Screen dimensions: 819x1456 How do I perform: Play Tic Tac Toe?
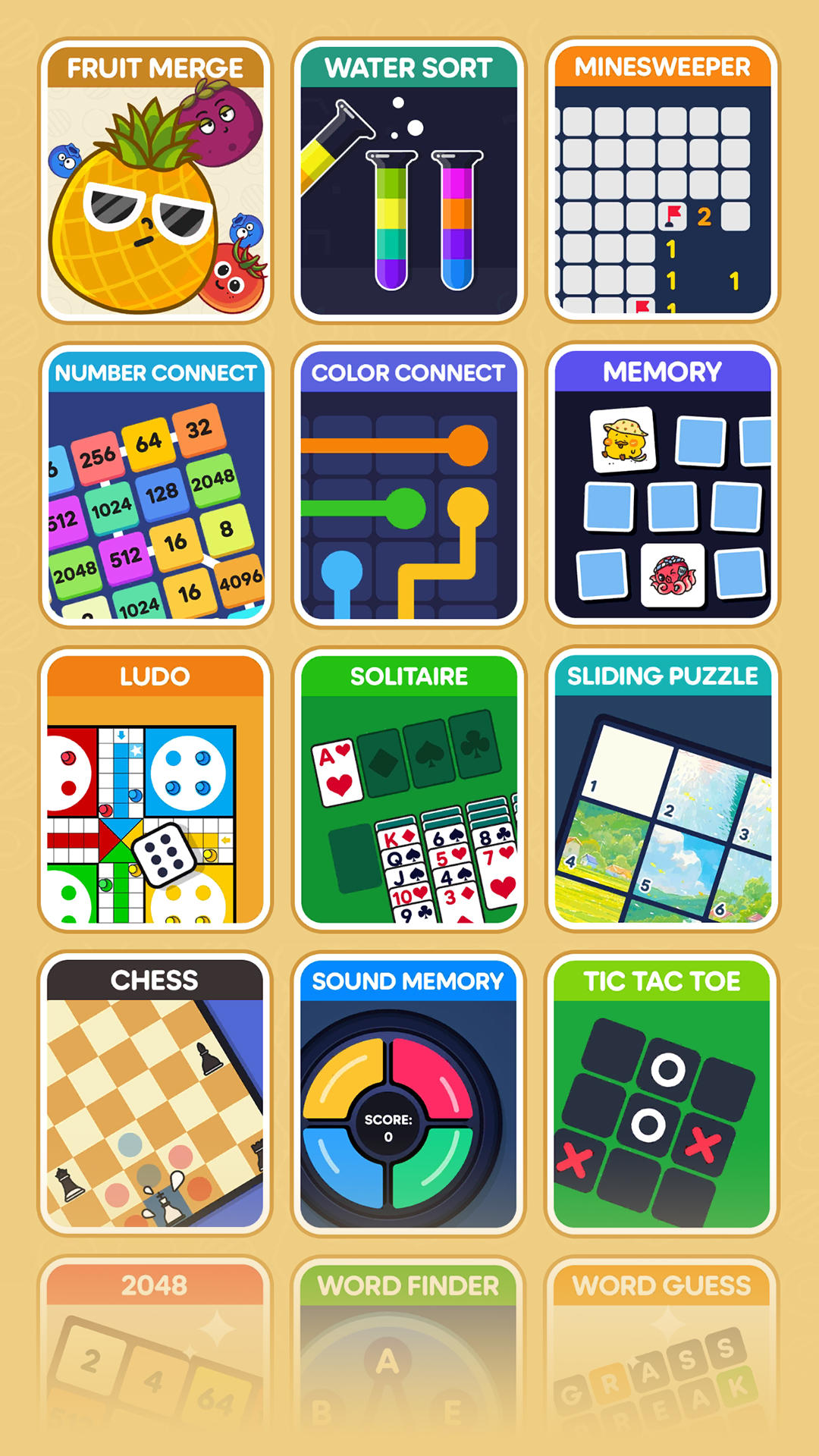click(662, 1094)
